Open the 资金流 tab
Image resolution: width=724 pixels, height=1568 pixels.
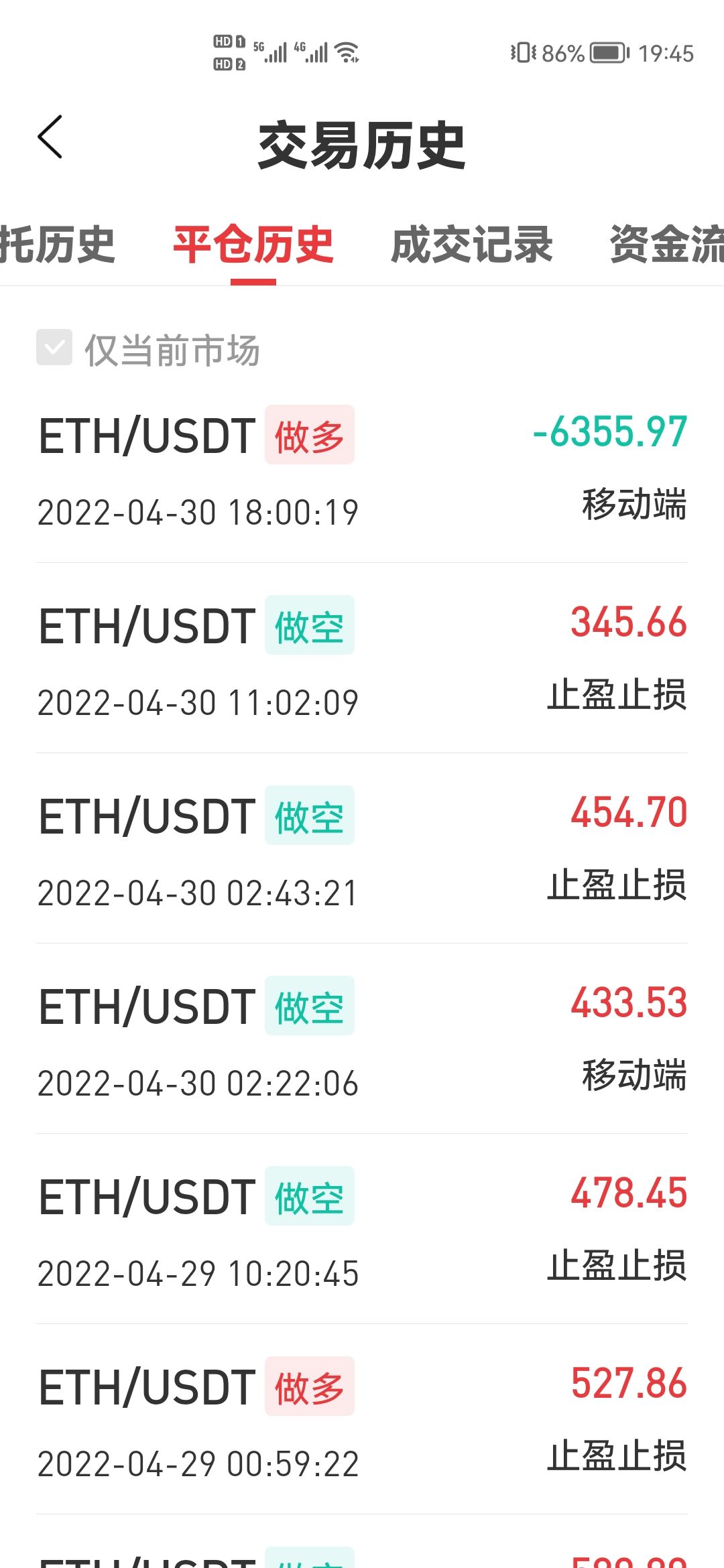click(x=666, y=245)
